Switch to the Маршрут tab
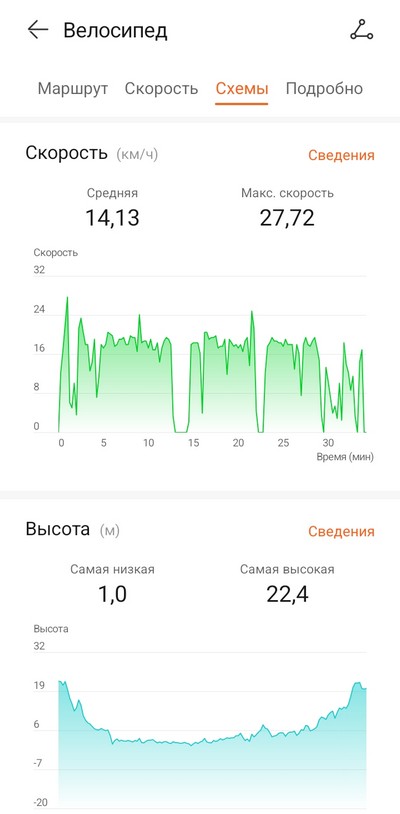The width and height of the screenshot is (400, 814). tap(73, 89)
